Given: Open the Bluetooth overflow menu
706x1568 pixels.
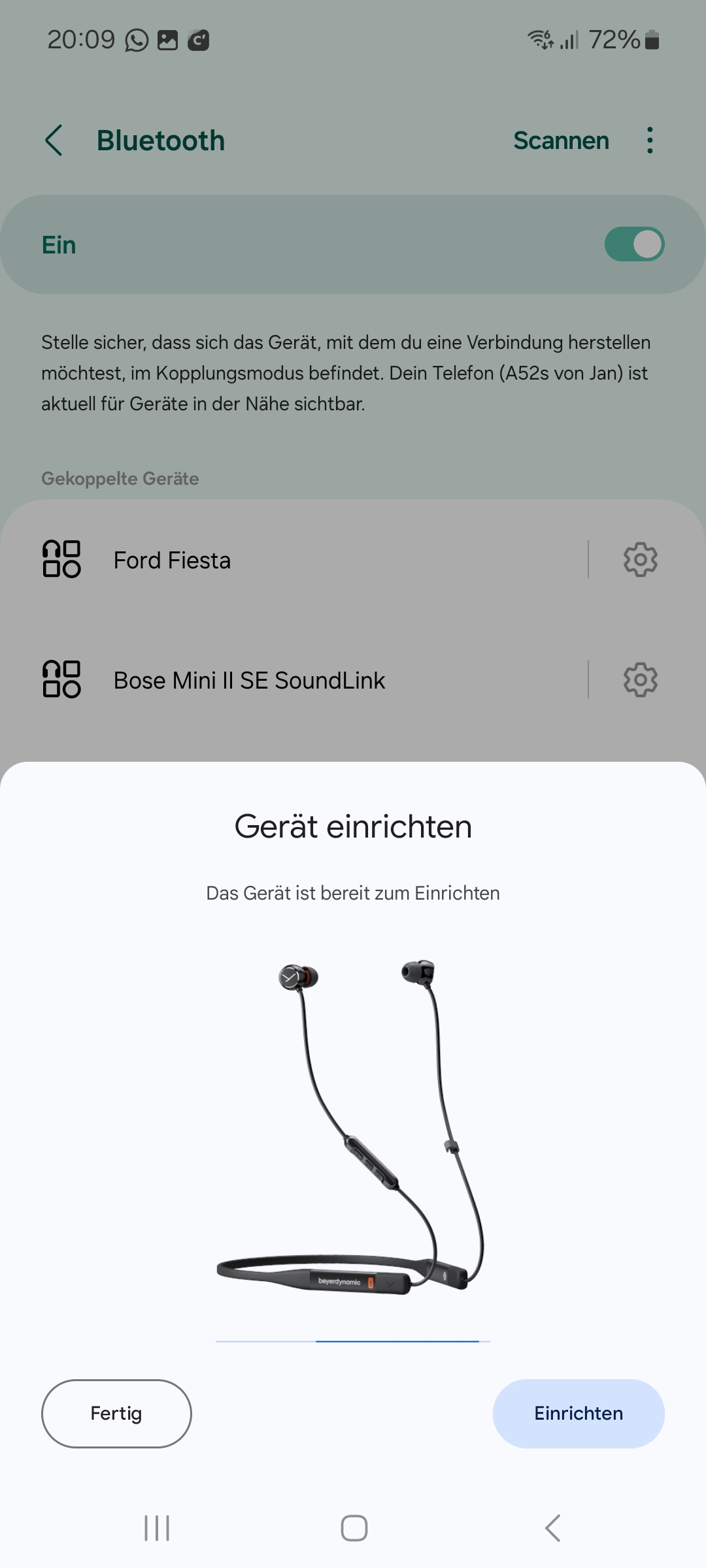Looking at the screenshot, I should [649, 140].
